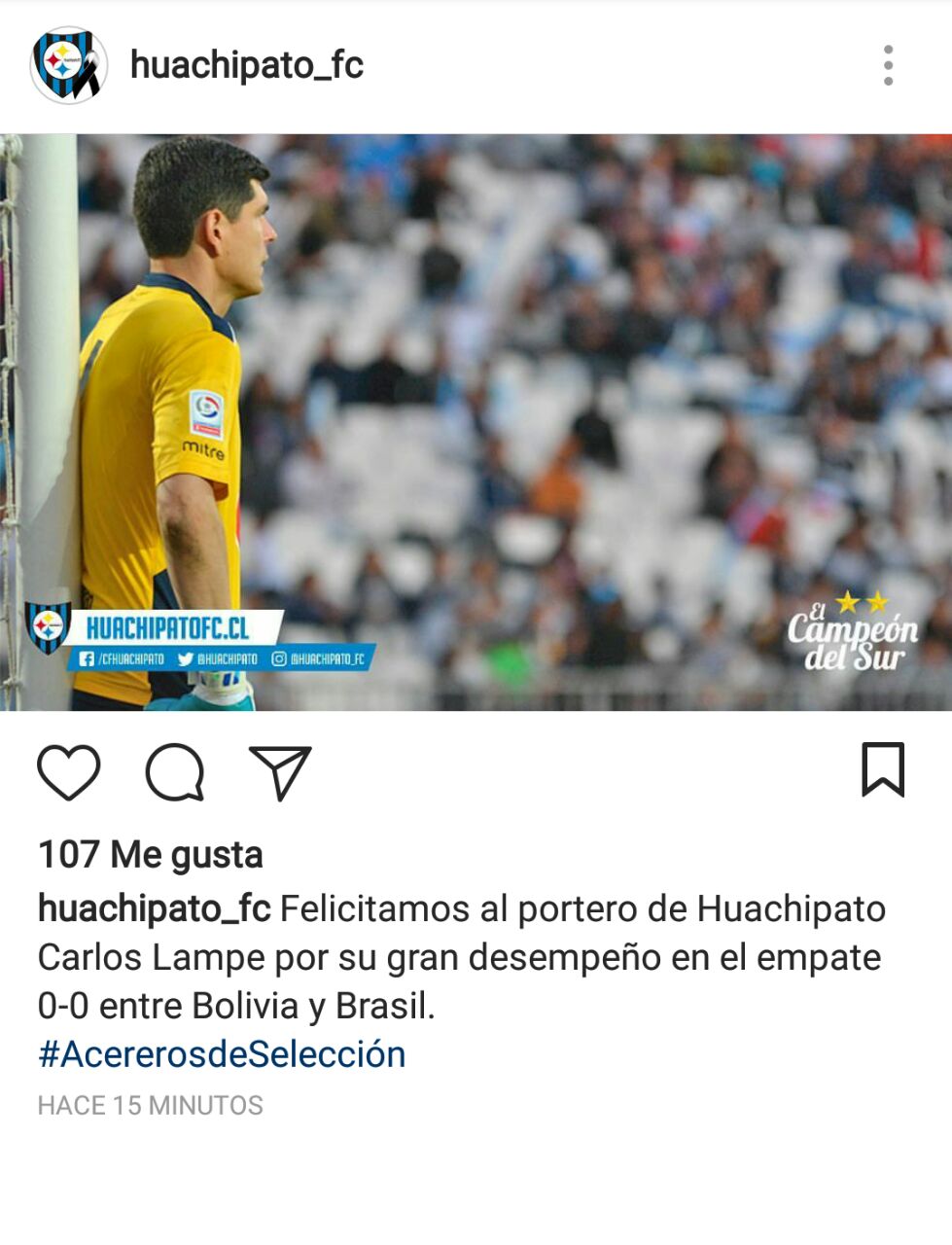Open comments on this post
952x1245 pixels.
[x=175, y=773]
